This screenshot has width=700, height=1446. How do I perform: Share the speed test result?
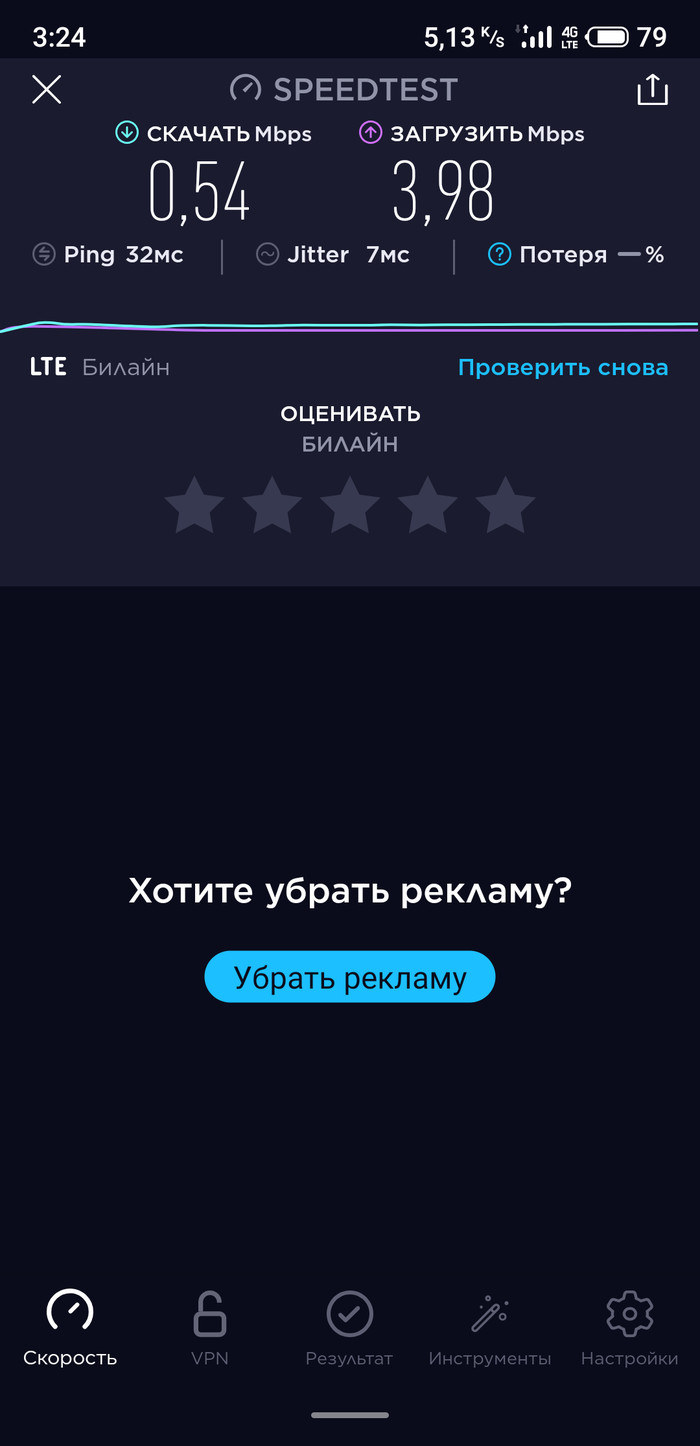click(x=652, y=90)
